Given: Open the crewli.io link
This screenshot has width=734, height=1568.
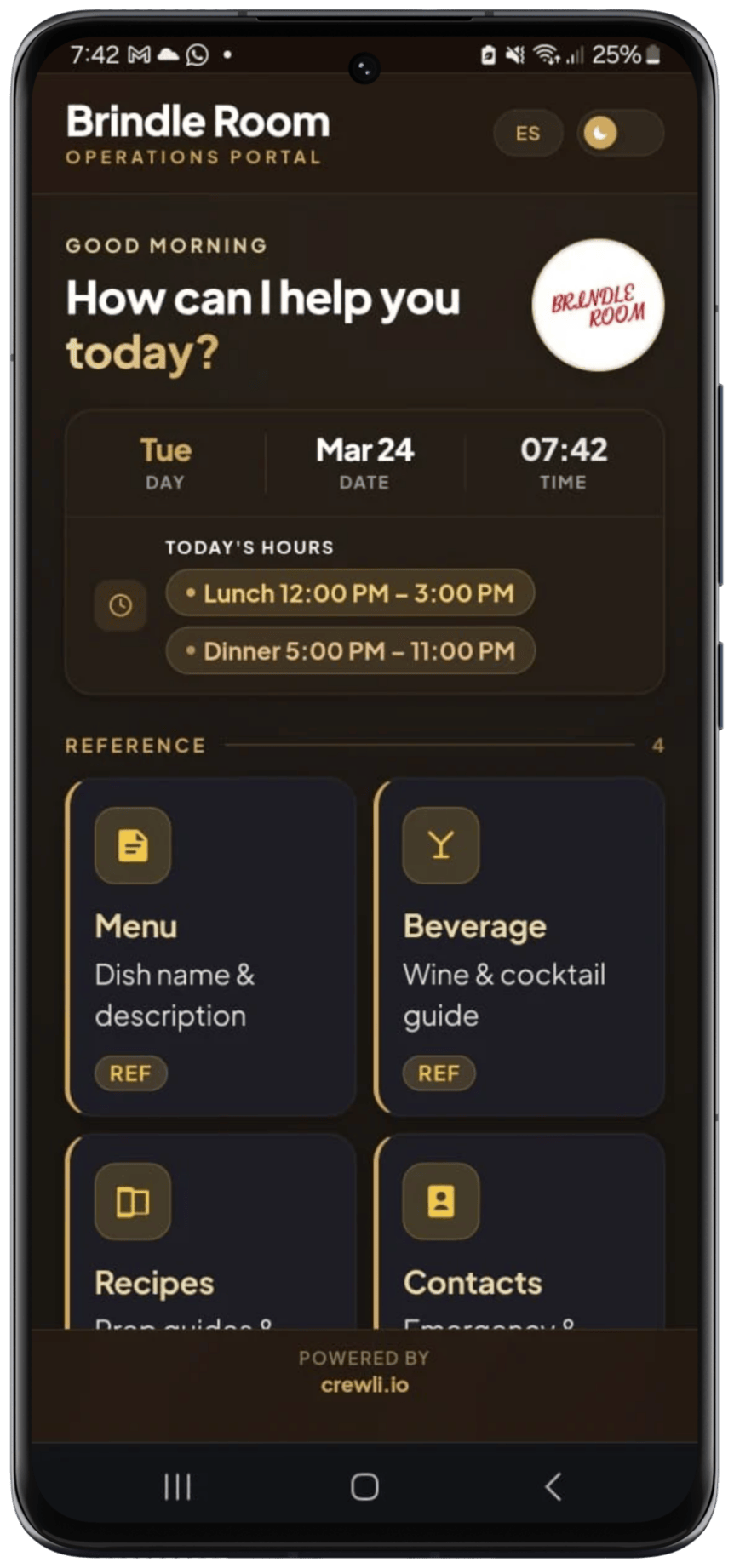Looking at the screenshot, I should [x=364, y=1384].
